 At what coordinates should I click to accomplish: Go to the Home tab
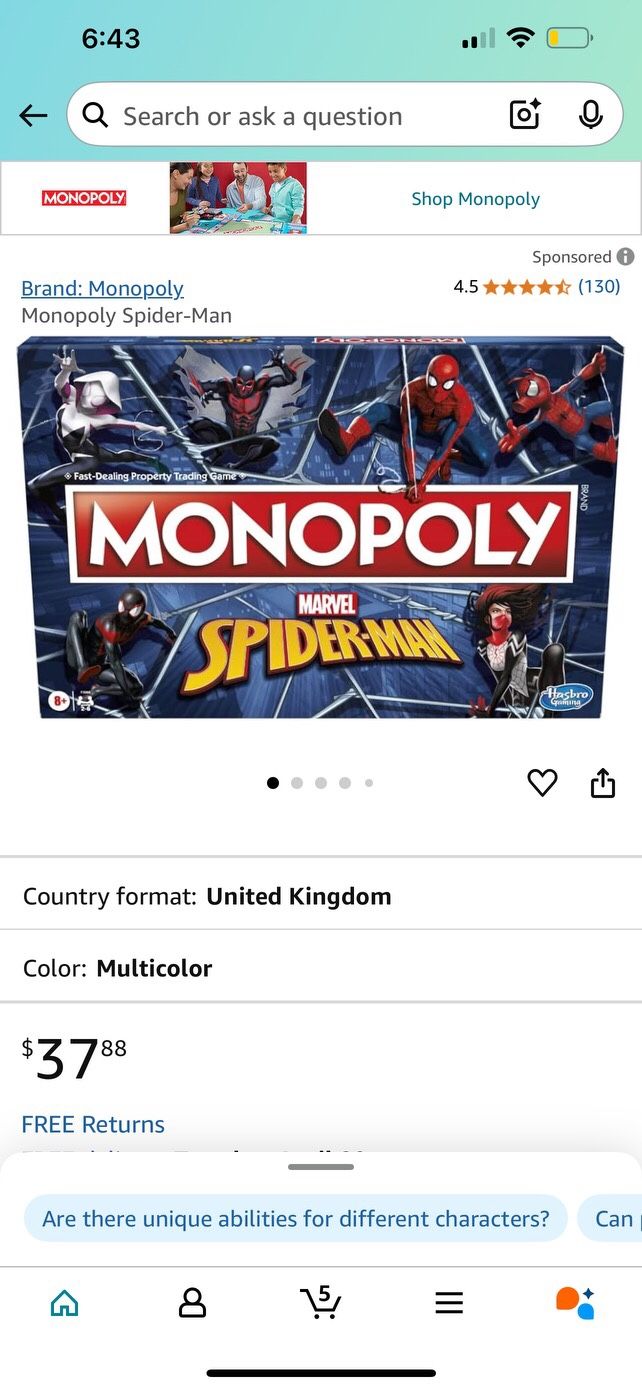pos(64,1302)
